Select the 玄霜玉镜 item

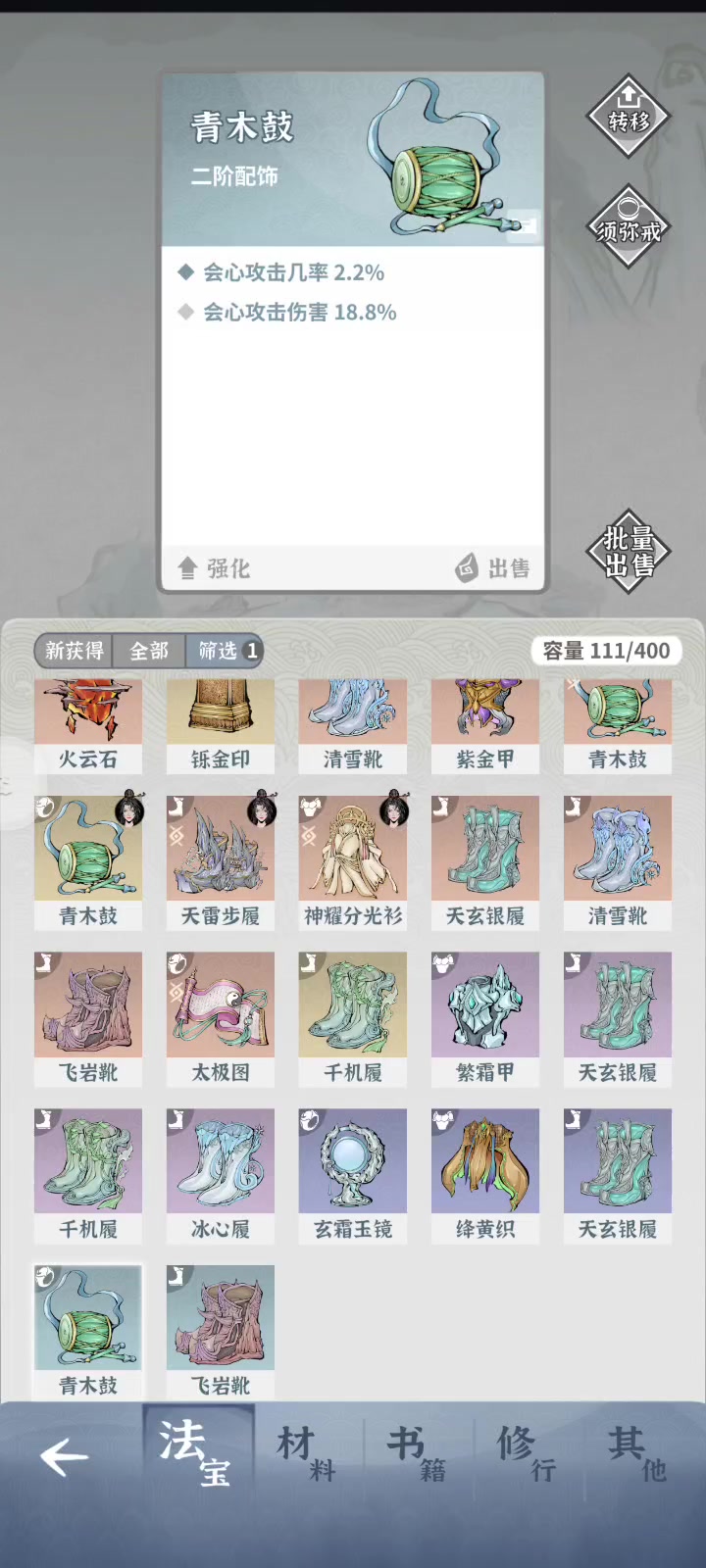click(x=353, y=1176)
